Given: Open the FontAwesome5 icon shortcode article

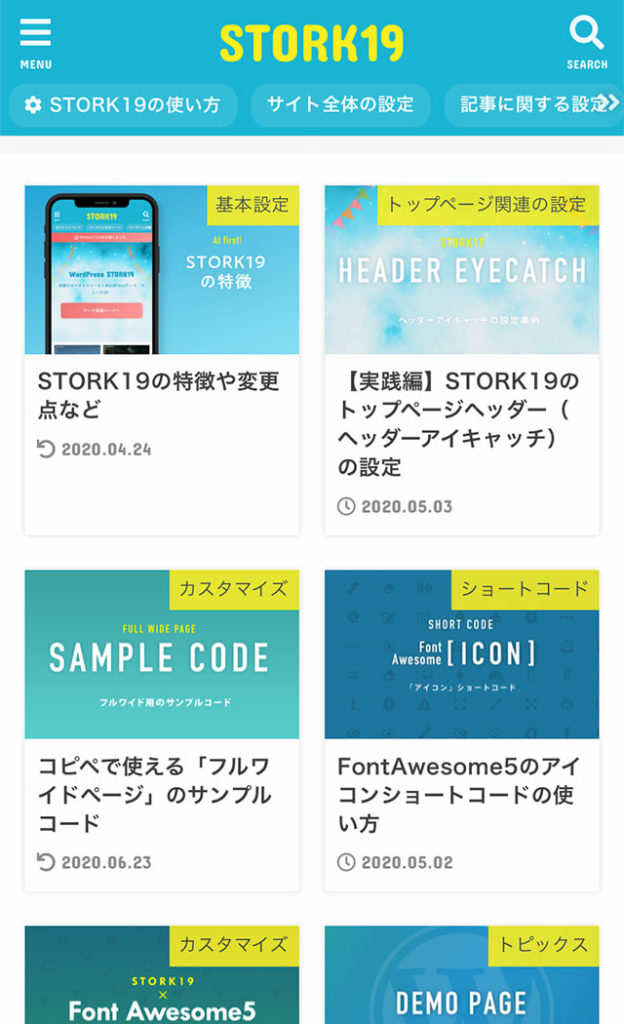Looking at the screenshot, I should (x=461, y=730).
